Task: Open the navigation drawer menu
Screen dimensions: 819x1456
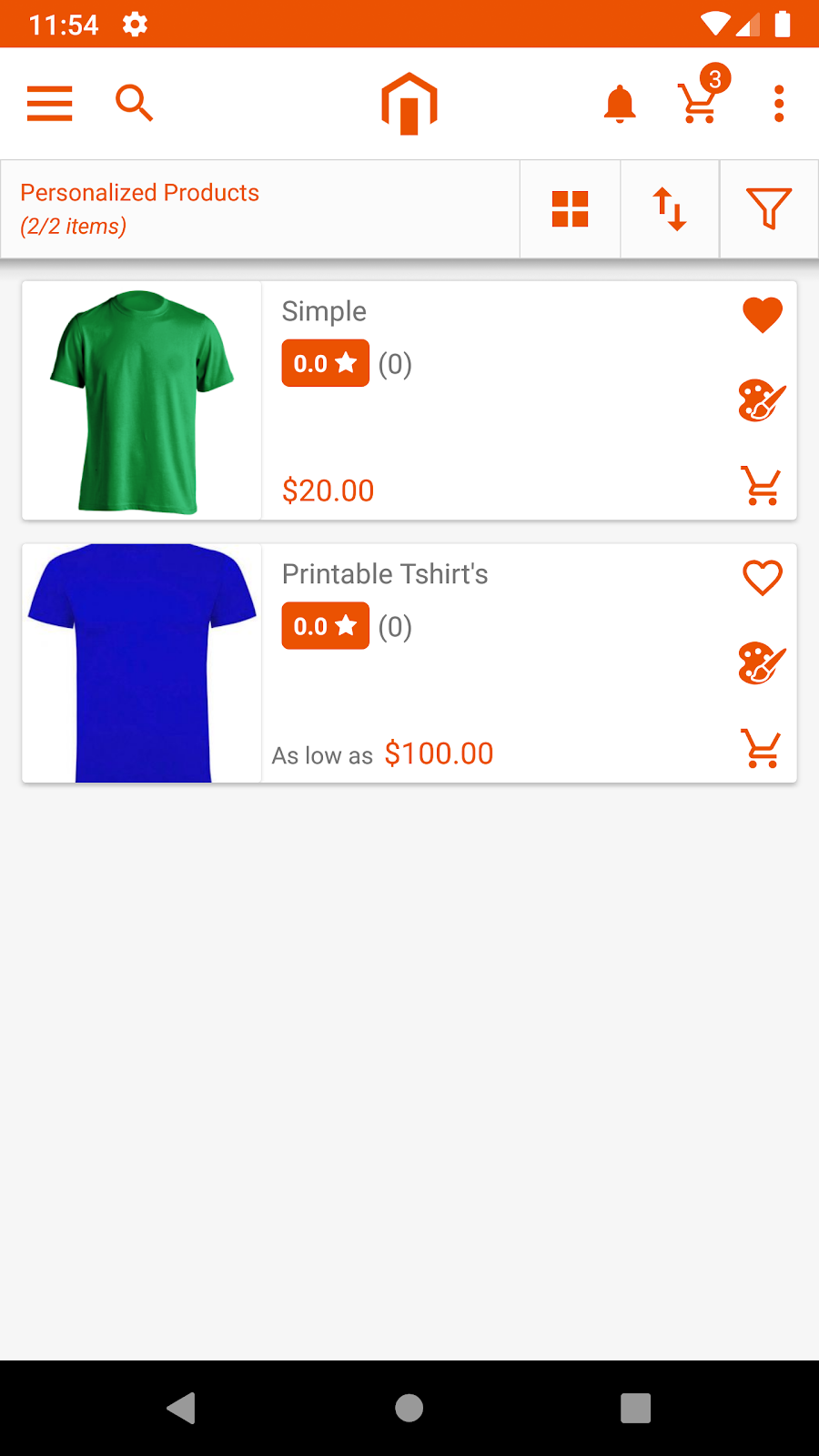Action: coord(49,103)
